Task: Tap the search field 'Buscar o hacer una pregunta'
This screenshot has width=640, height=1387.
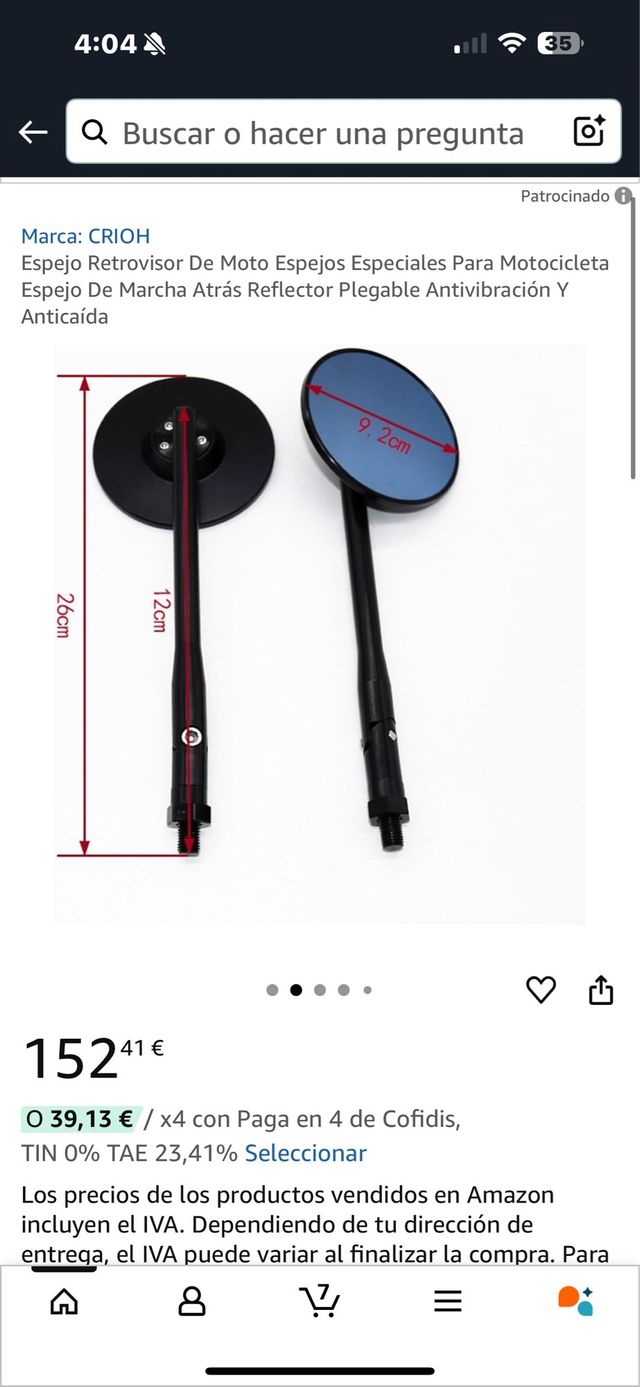Action: [322, 133]
